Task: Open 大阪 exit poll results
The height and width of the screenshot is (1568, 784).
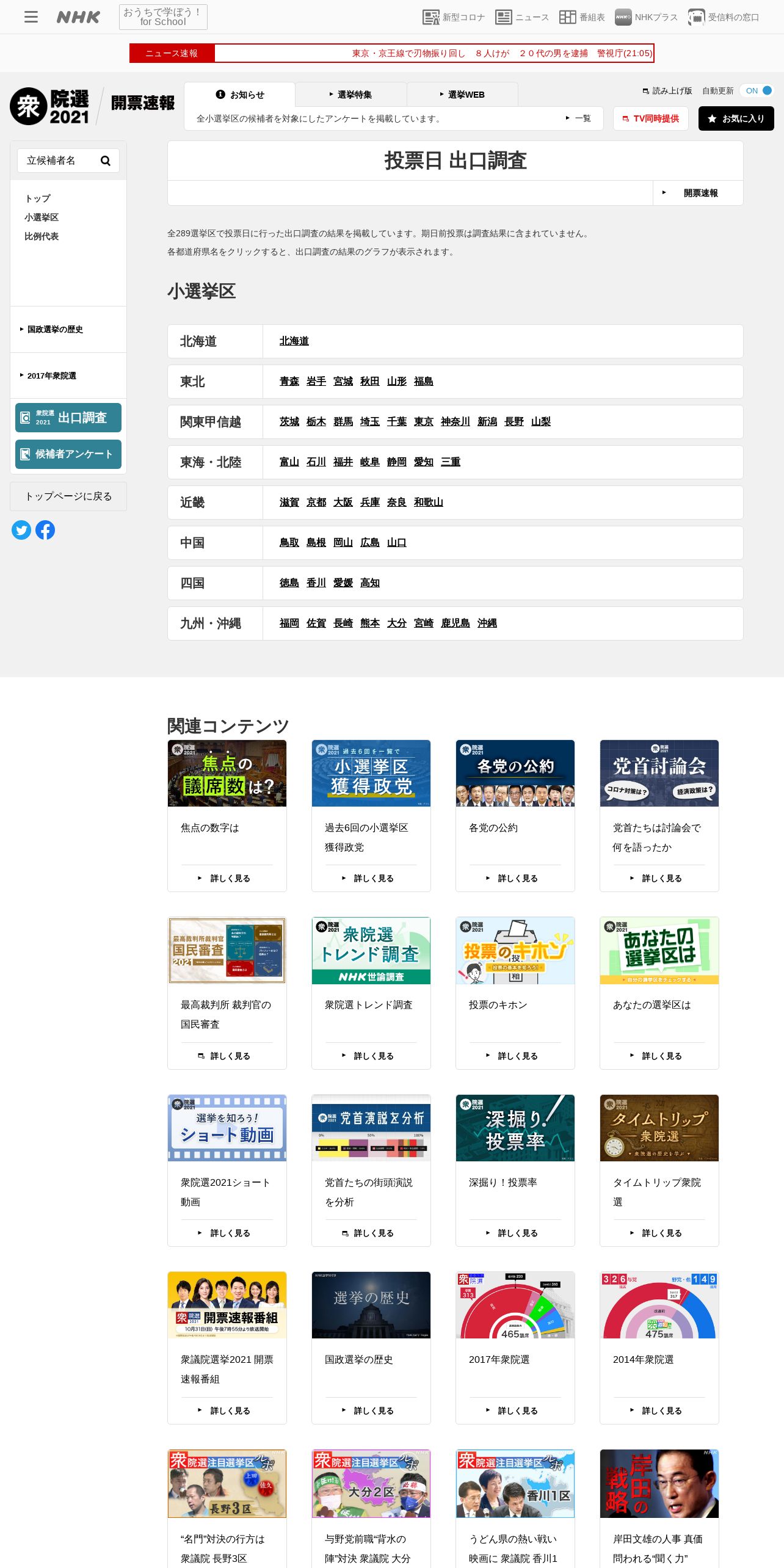Action: 343,502
